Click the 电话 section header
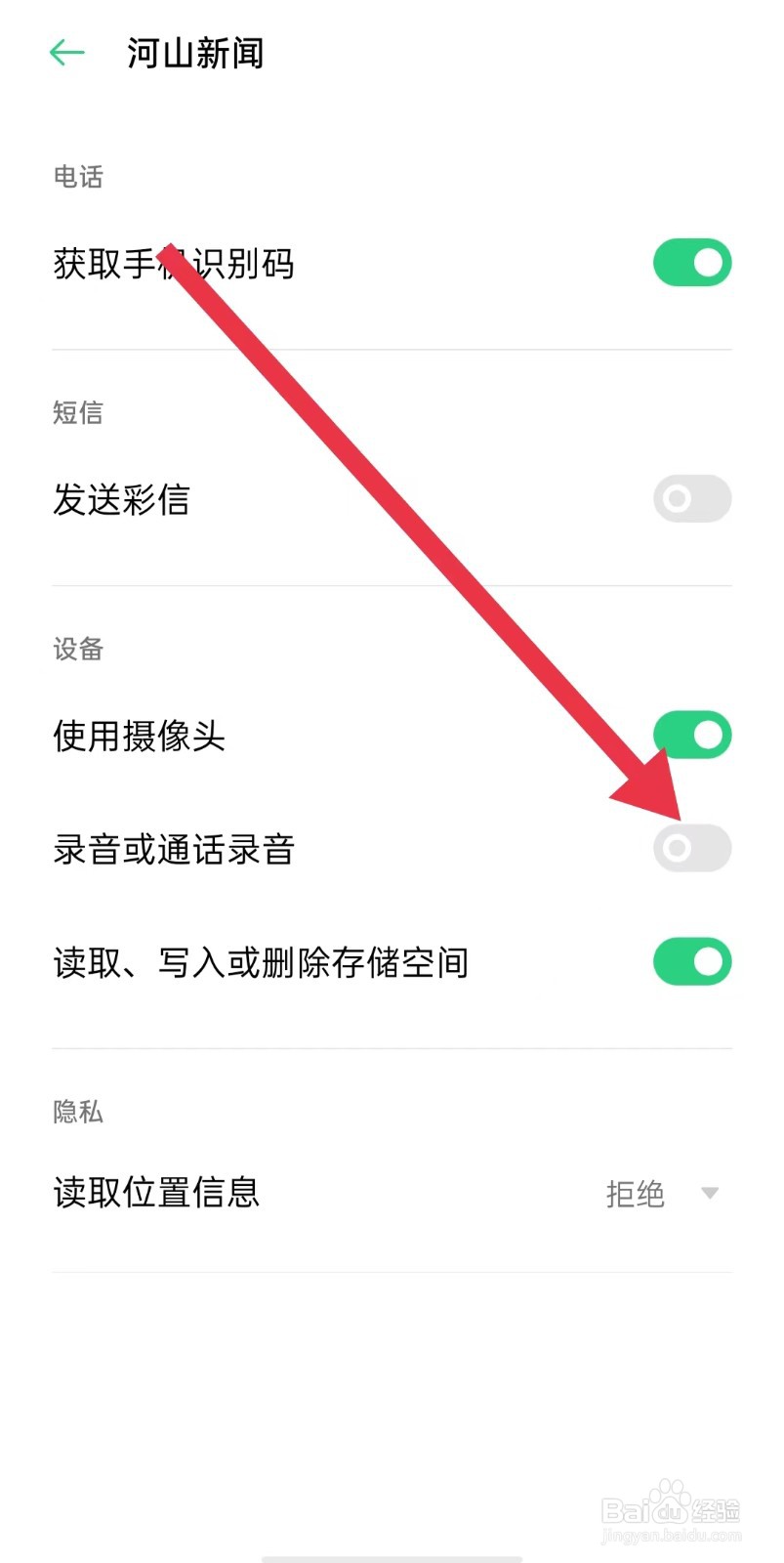The image size is (784, 1563). [x=78, y=178]
